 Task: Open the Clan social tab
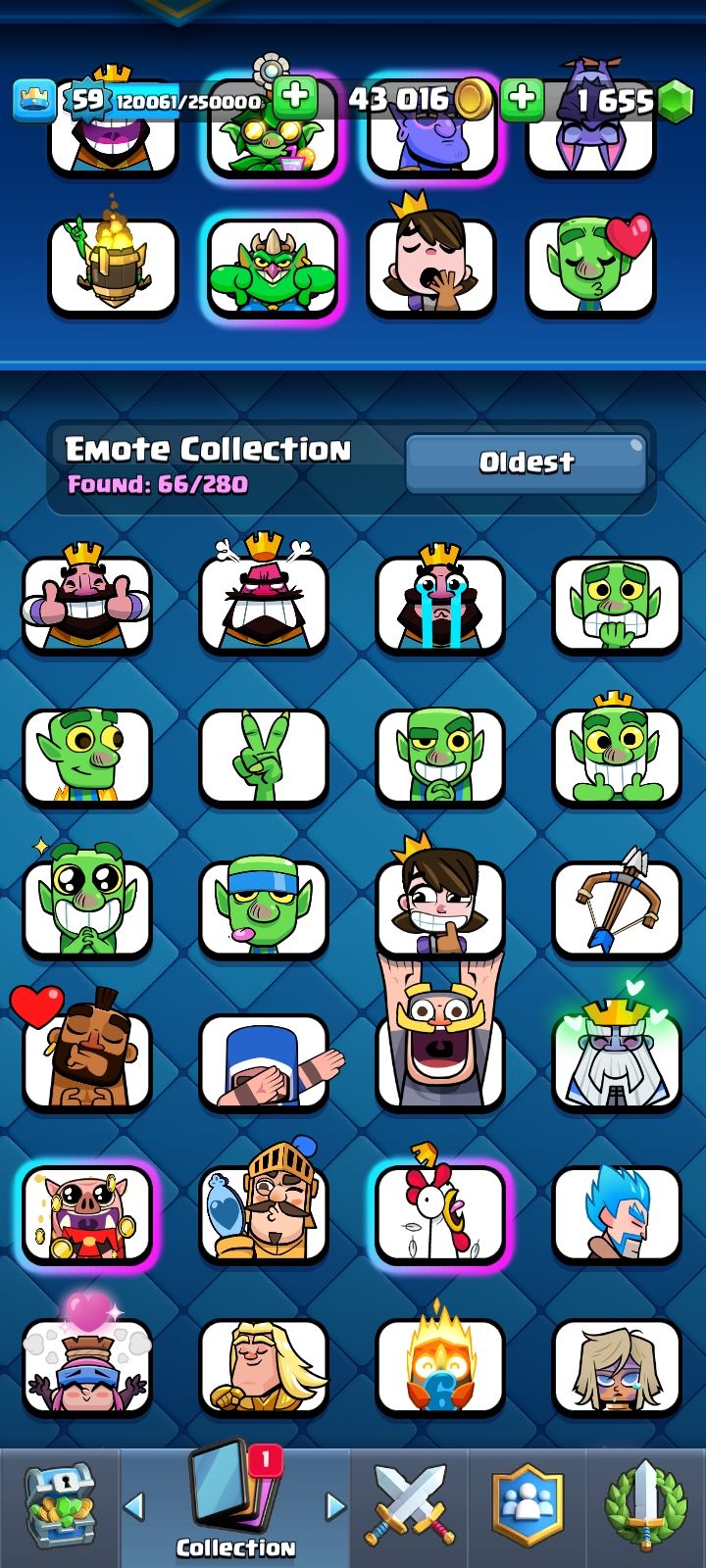pyautogui.click(x=528, y=1507)
